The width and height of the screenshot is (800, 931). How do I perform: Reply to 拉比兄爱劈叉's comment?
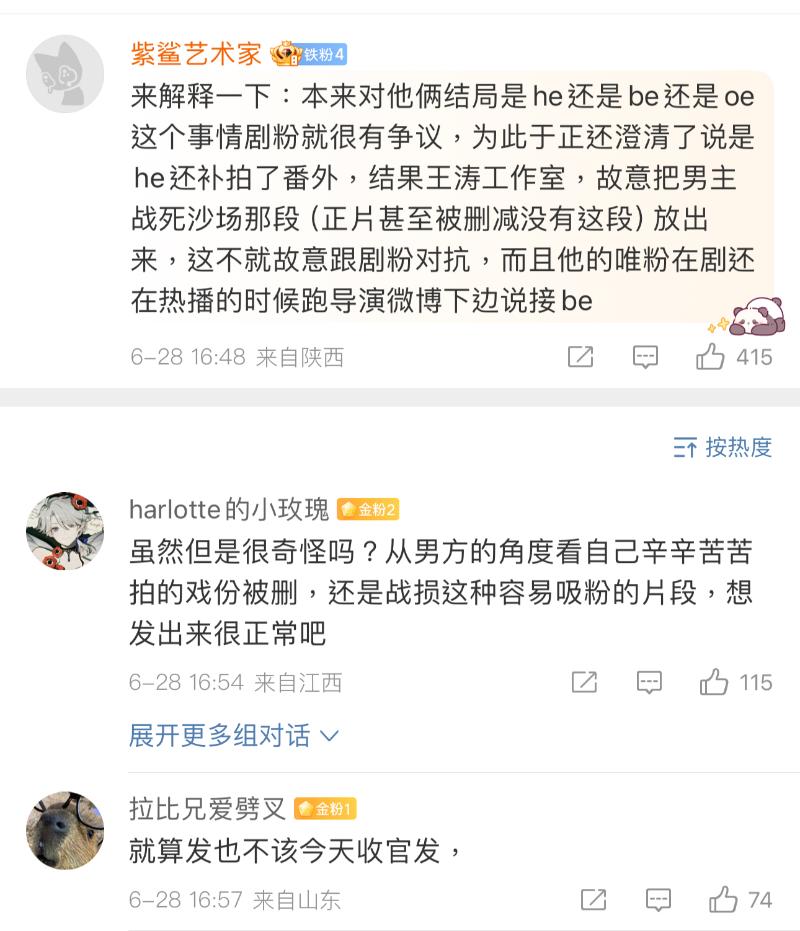[658, 899]
